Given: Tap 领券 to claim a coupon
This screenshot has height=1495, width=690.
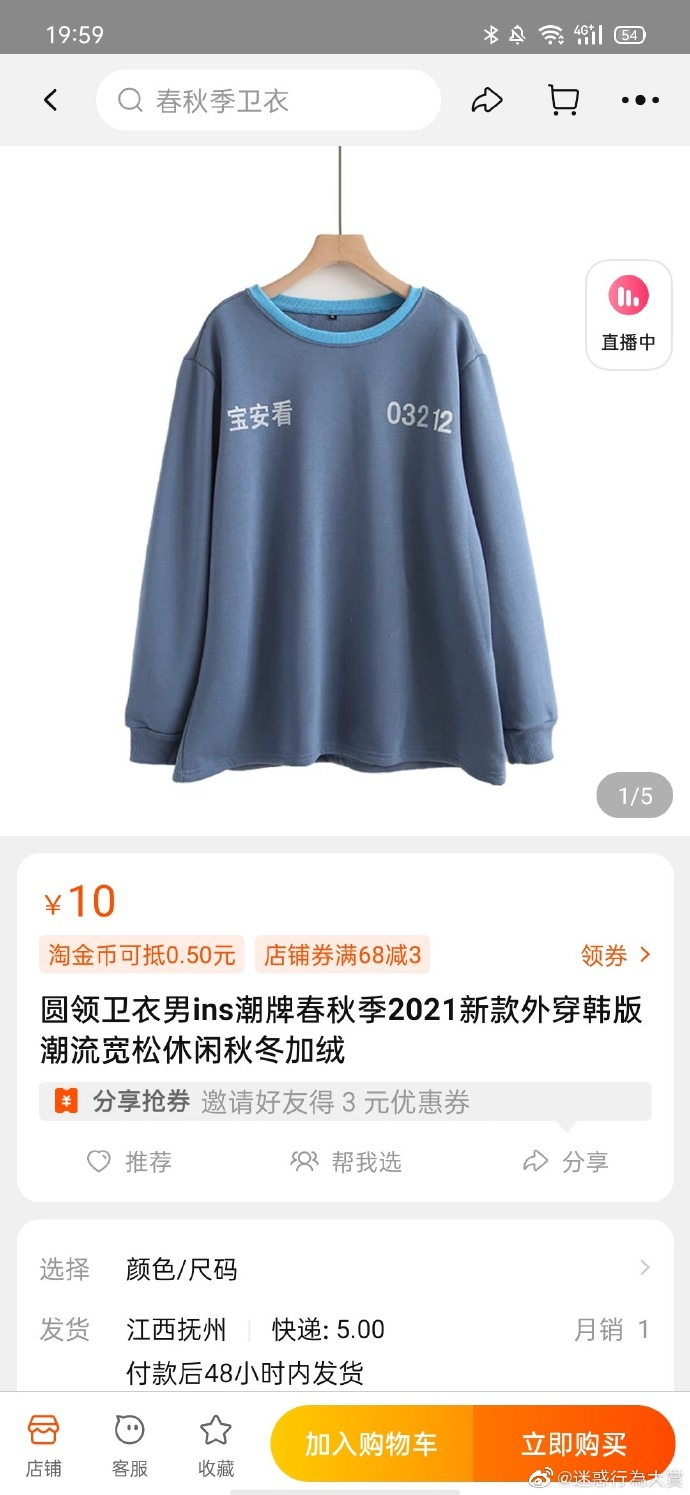Looking at the screenshot, I should [615, 955].
